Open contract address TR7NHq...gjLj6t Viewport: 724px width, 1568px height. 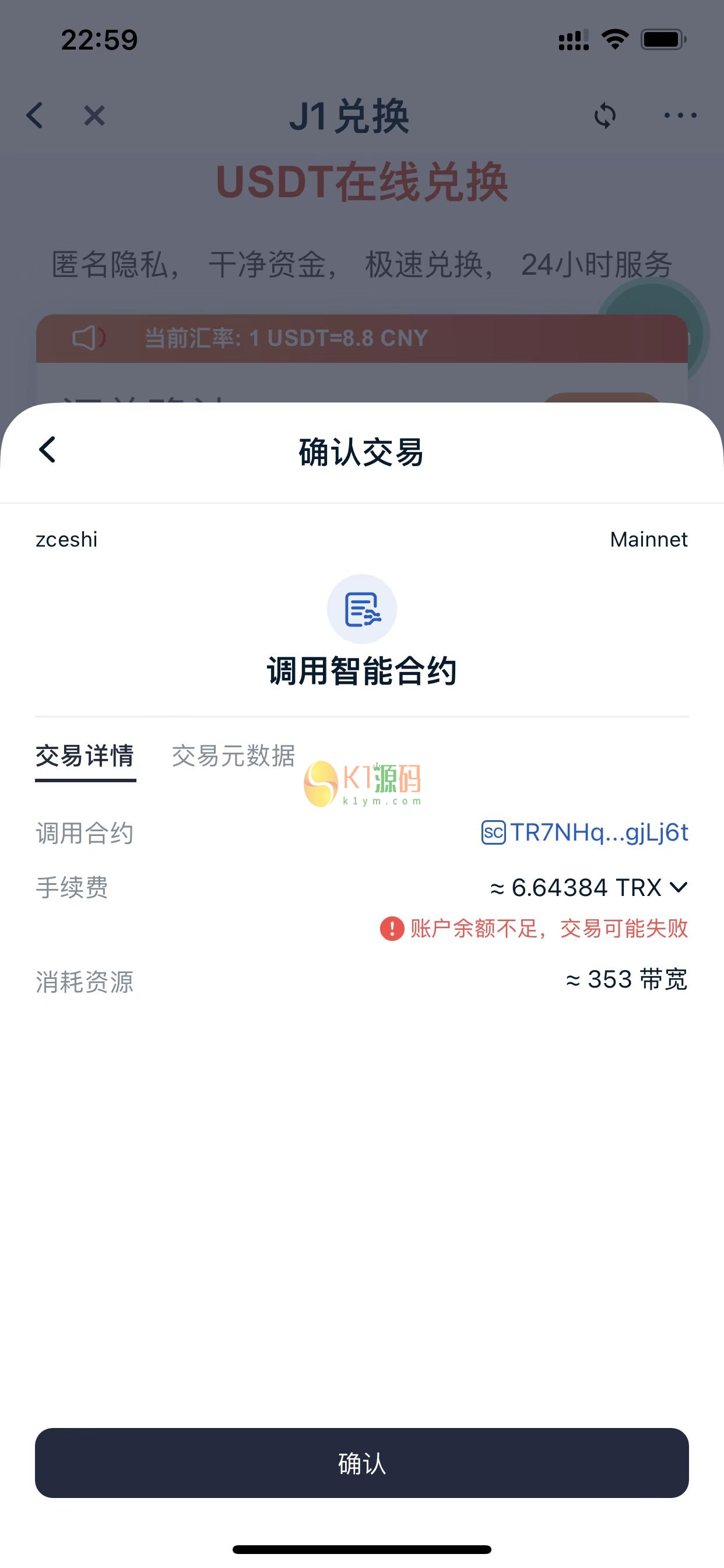(x=585, y=832)
